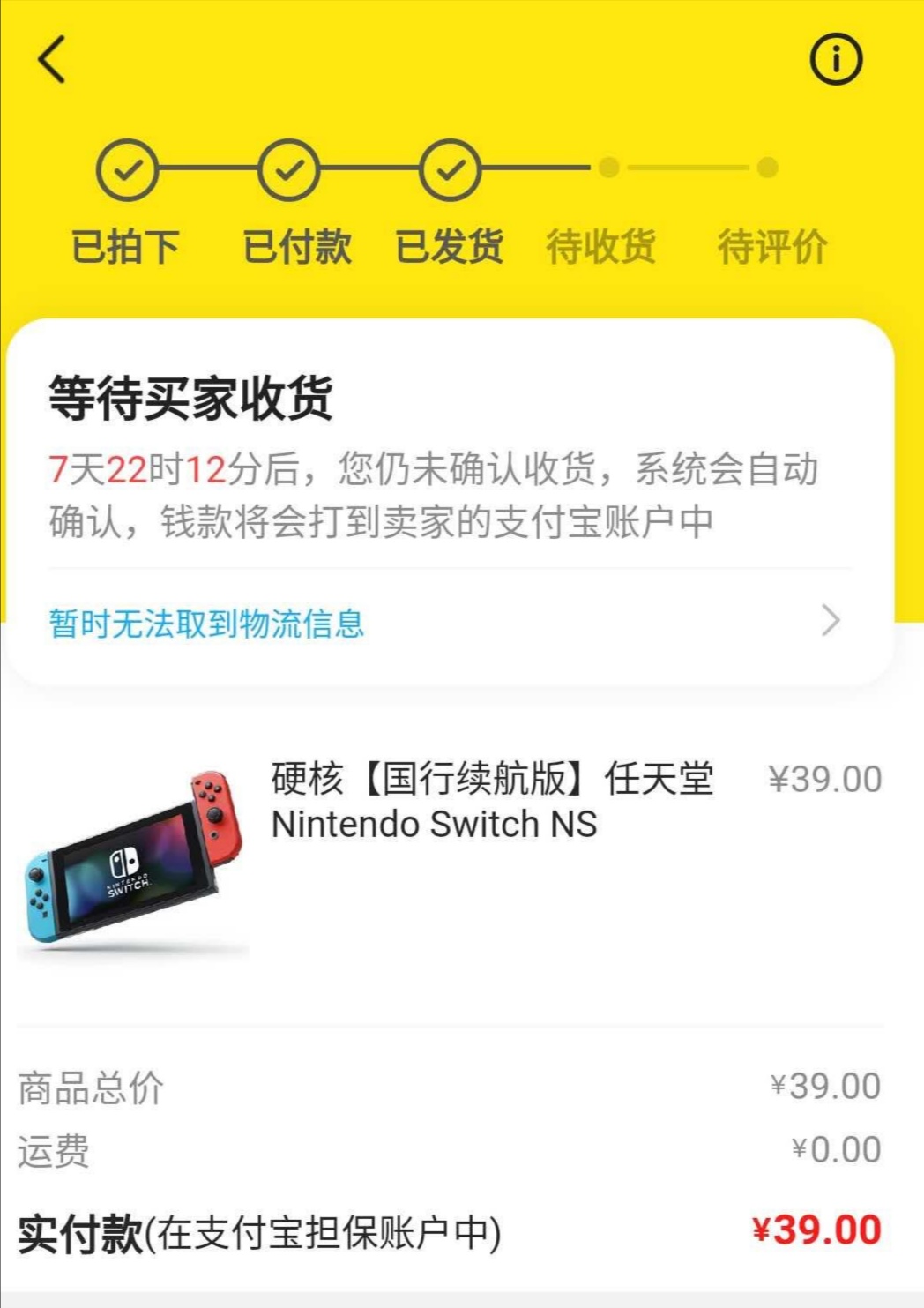
Task: Go back using the top-left arrow
Action: [52, 60]
